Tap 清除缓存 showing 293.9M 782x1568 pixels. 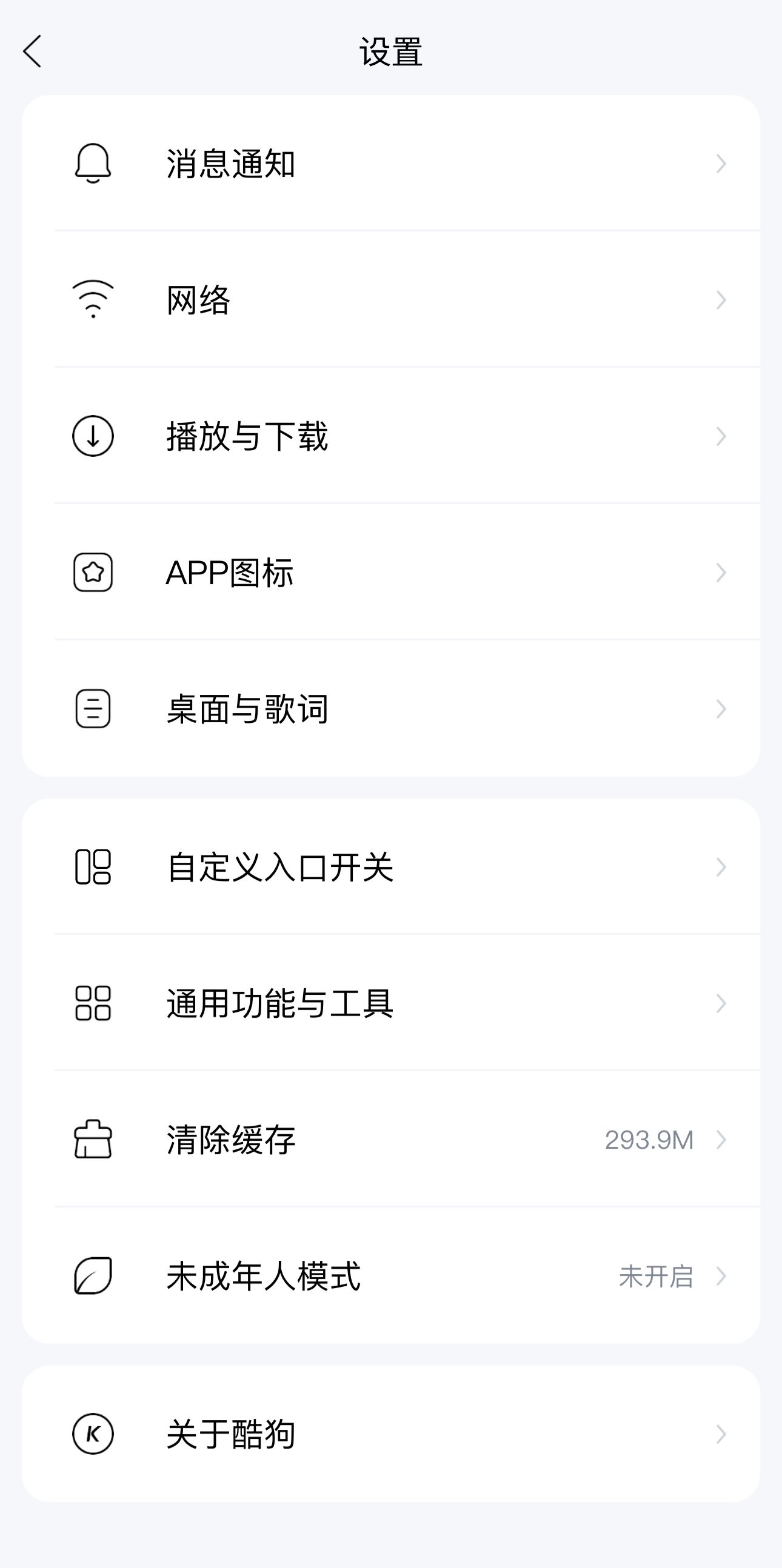coord(391,1140)
